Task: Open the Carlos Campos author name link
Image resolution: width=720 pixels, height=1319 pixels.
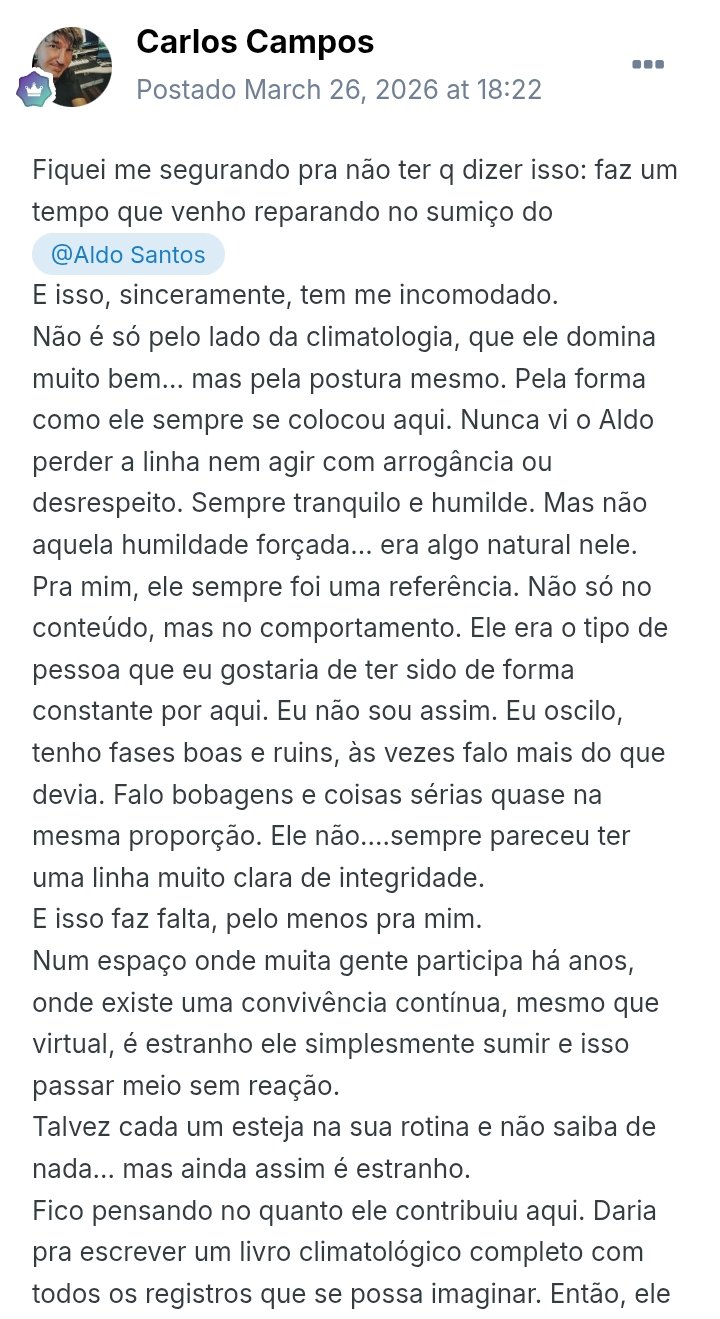Action: pos(255,42)
